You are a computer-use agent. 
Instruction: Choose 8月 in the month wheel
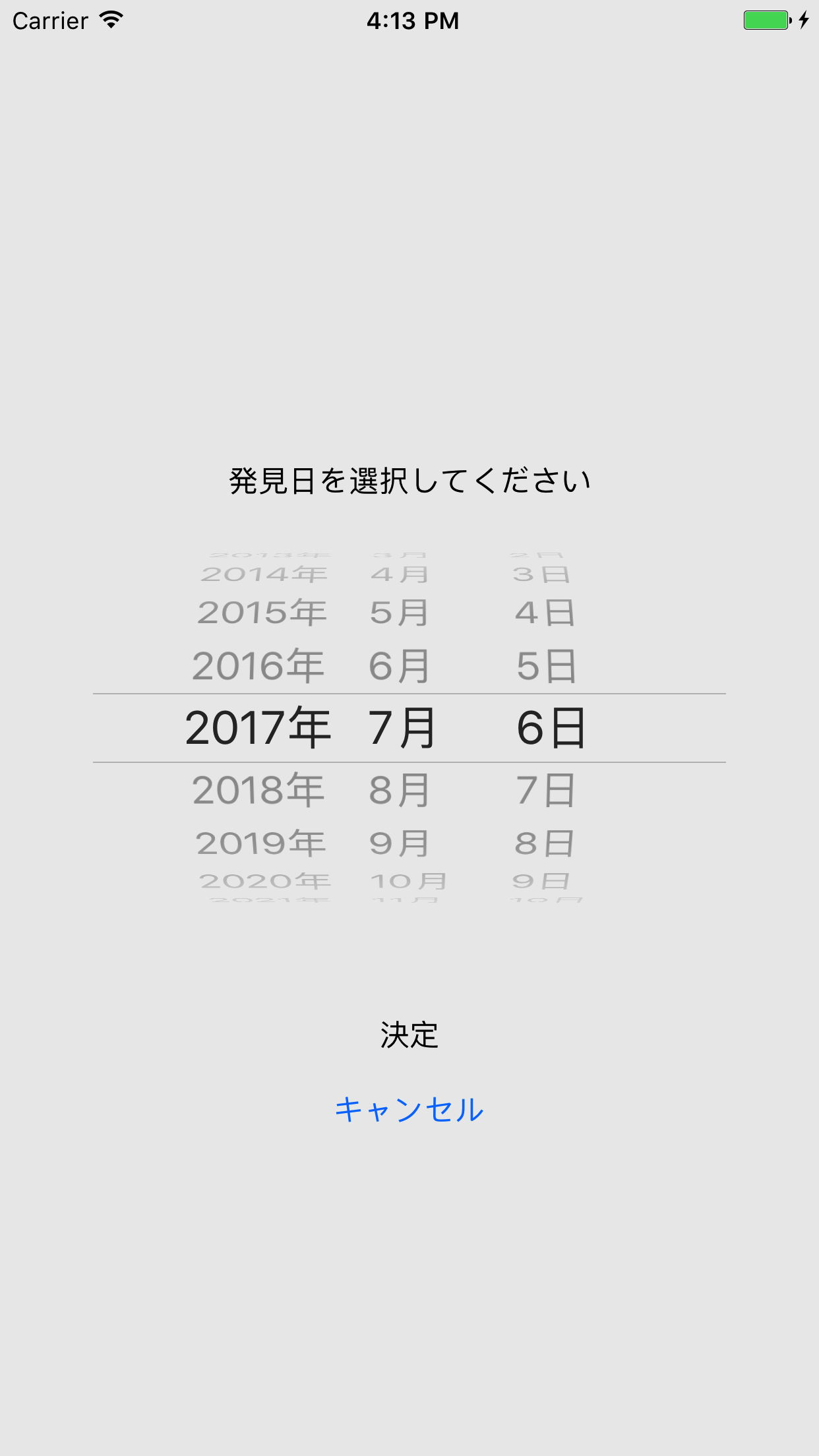(x=400, y=789)
